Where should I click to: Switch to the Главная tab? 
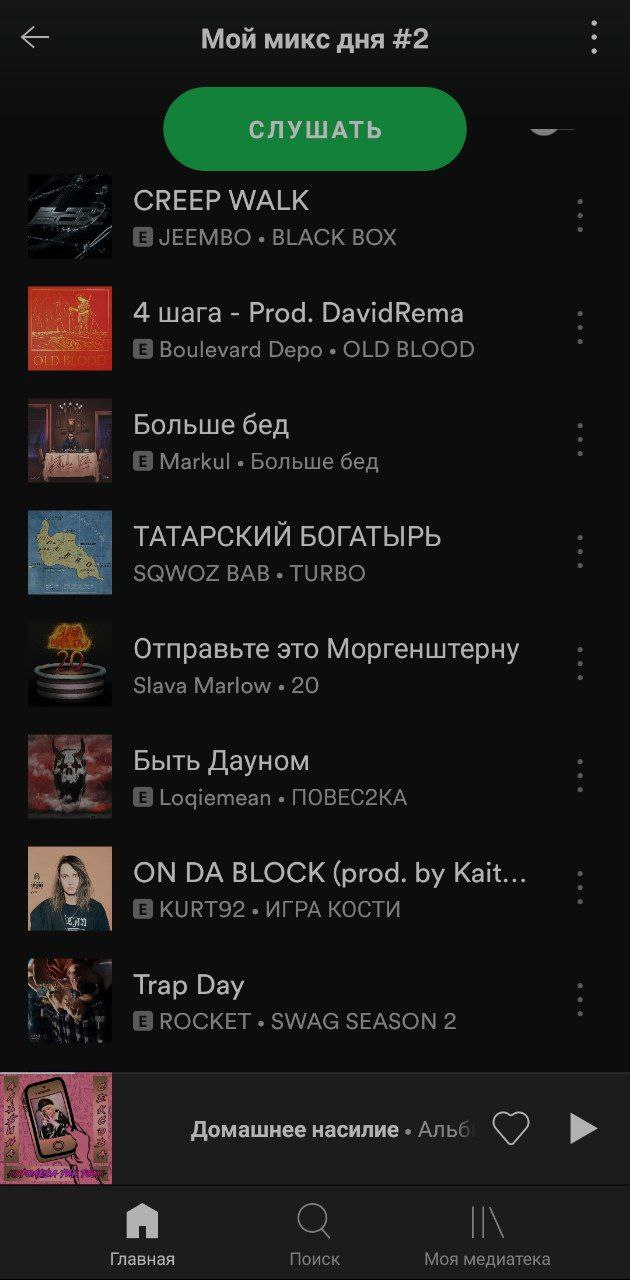pos(142,1235)
